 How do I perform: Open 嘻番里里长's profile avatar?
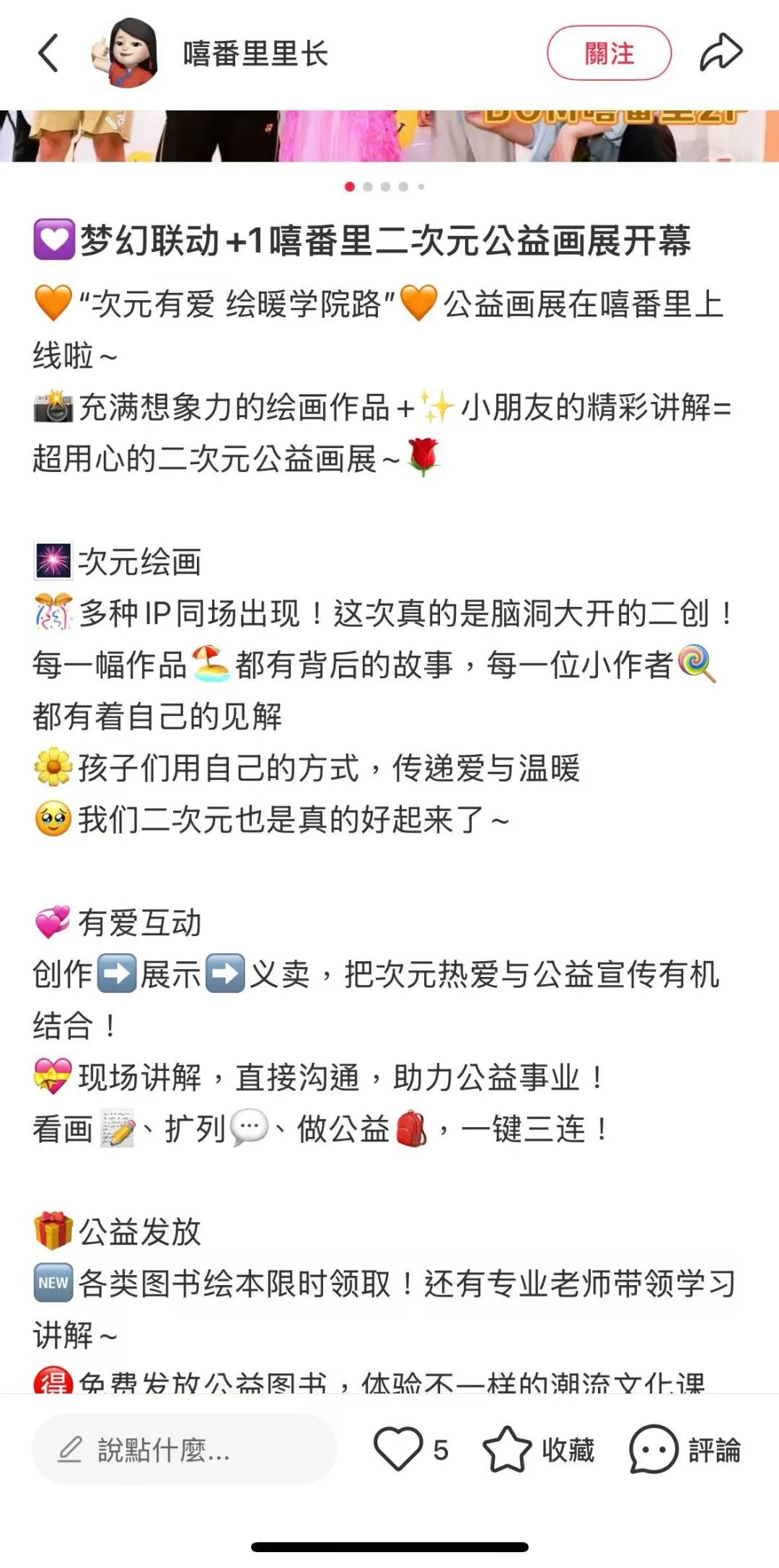(x=126, y=53)
